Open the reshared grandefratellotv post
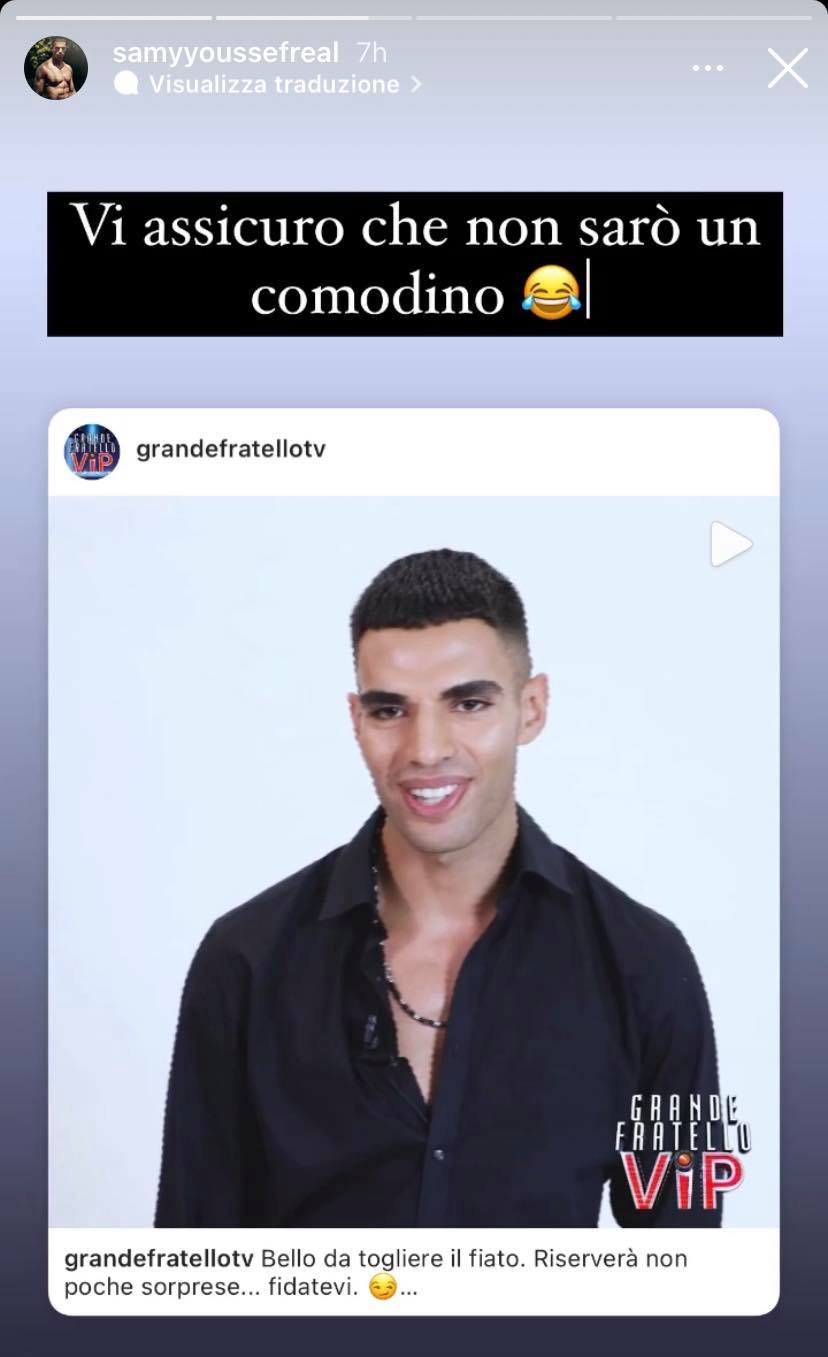 pos(413,860)
